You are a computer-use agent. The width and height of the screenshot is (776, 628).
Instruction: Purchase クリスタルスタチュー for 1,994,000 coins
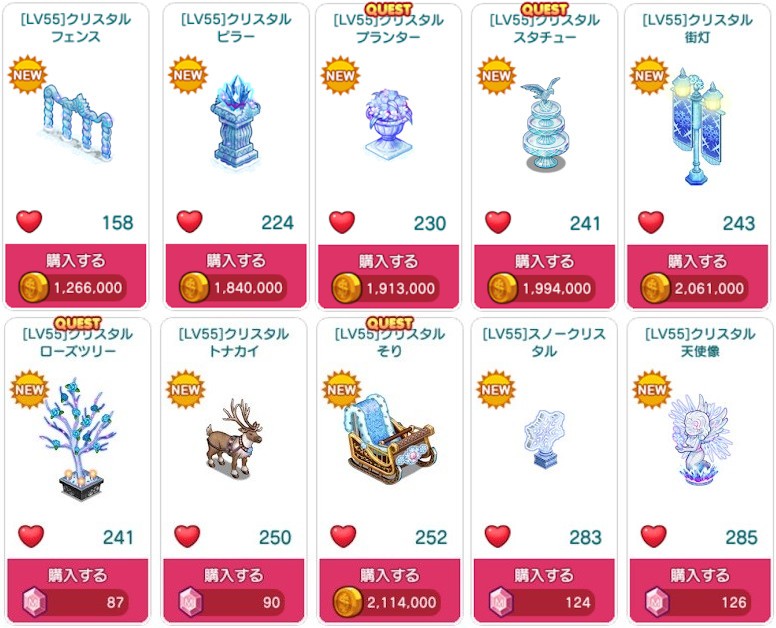tap(545, 276)
